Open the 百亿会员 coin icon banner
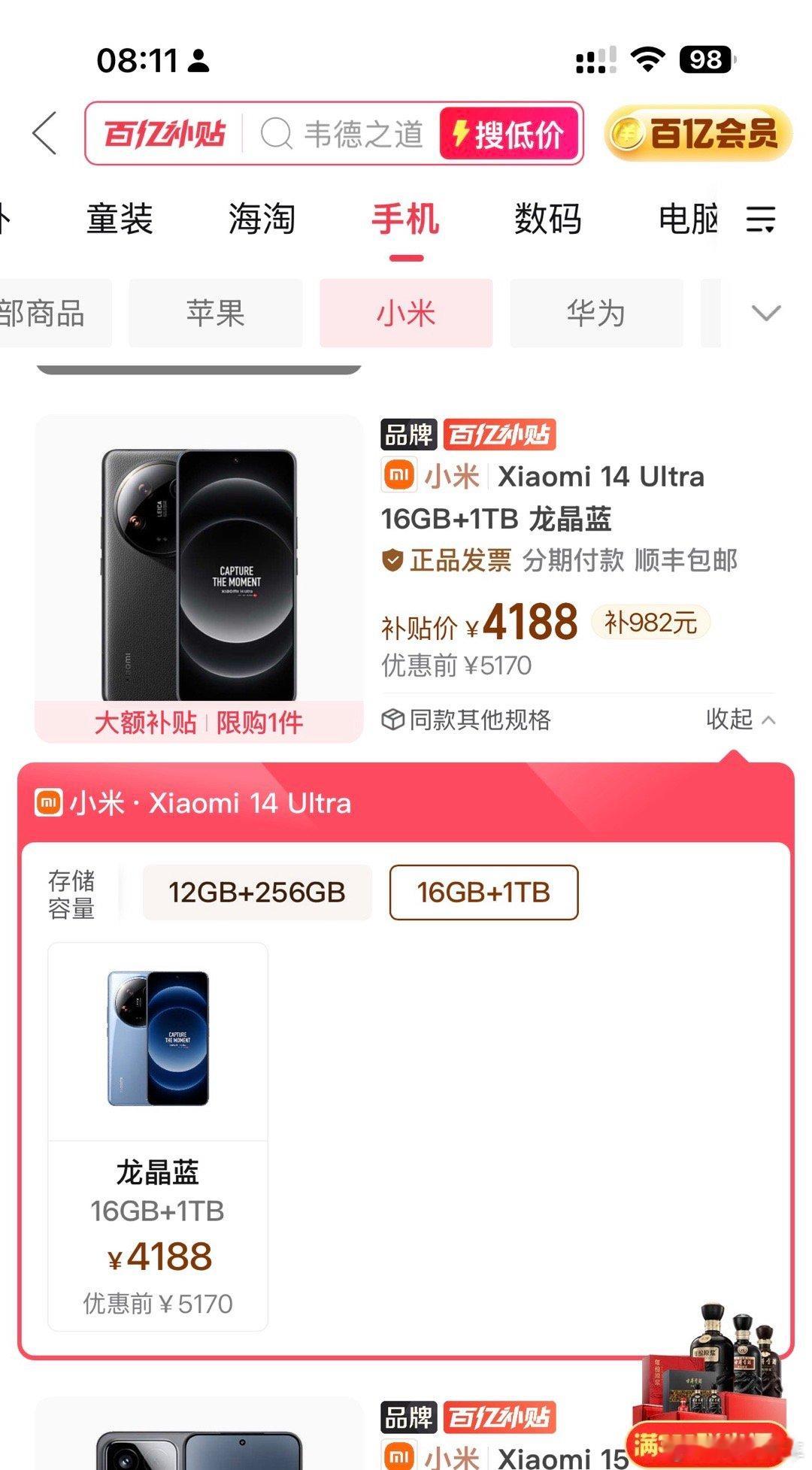 coord(695,133)
